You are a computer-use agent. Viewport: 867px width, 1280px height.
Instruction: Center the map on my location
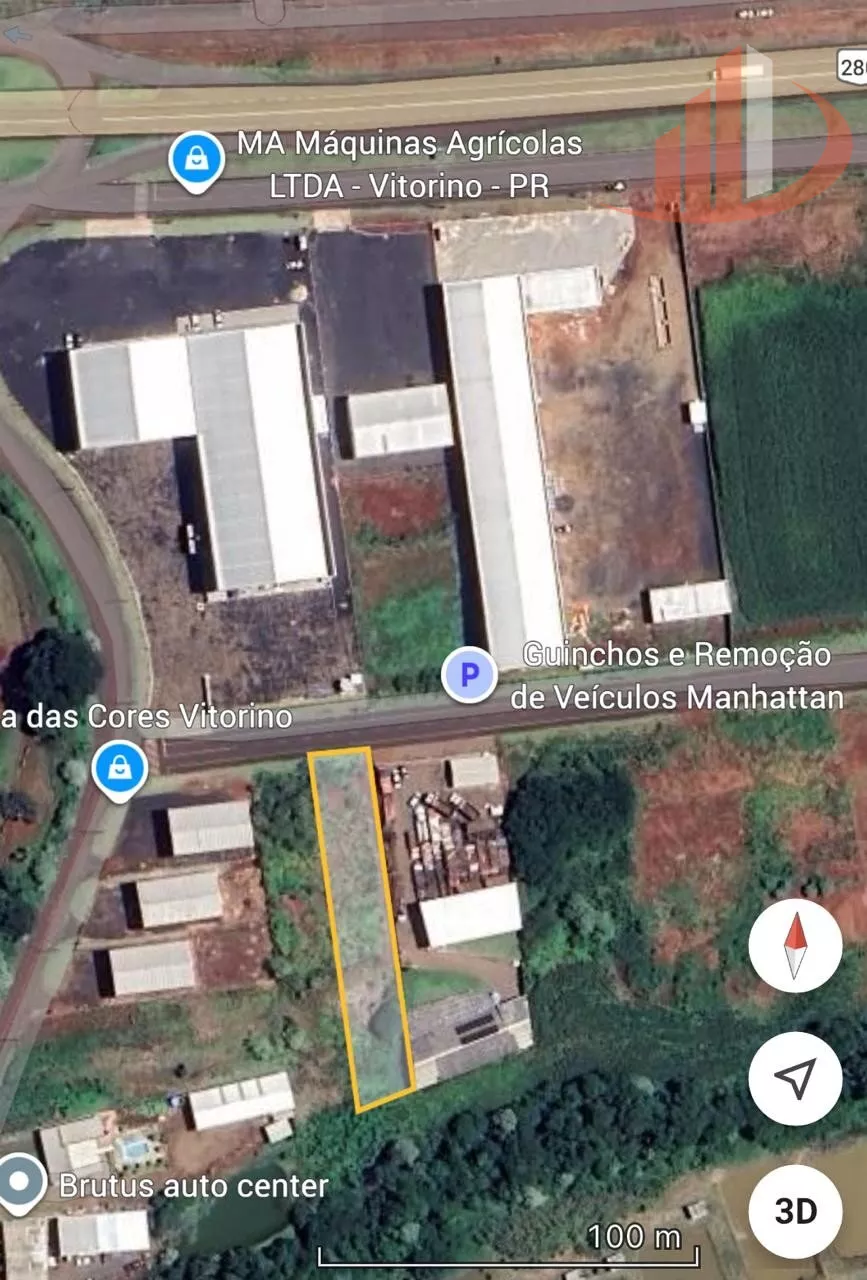(x=795, y=1078)
